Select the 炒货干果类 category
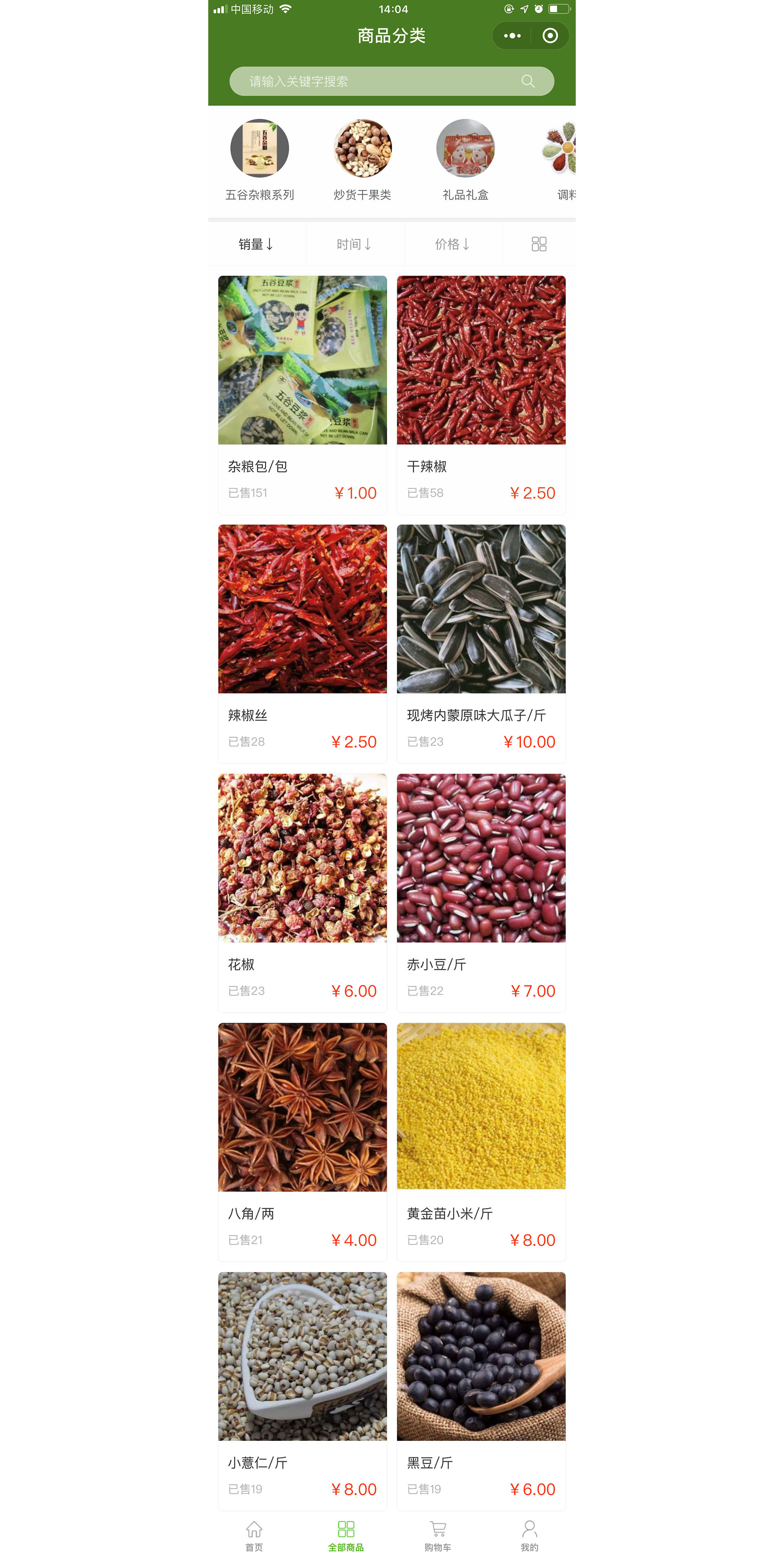Viewport: 784px width, 1558px height. pyautogui.click(x=362, y=159)
